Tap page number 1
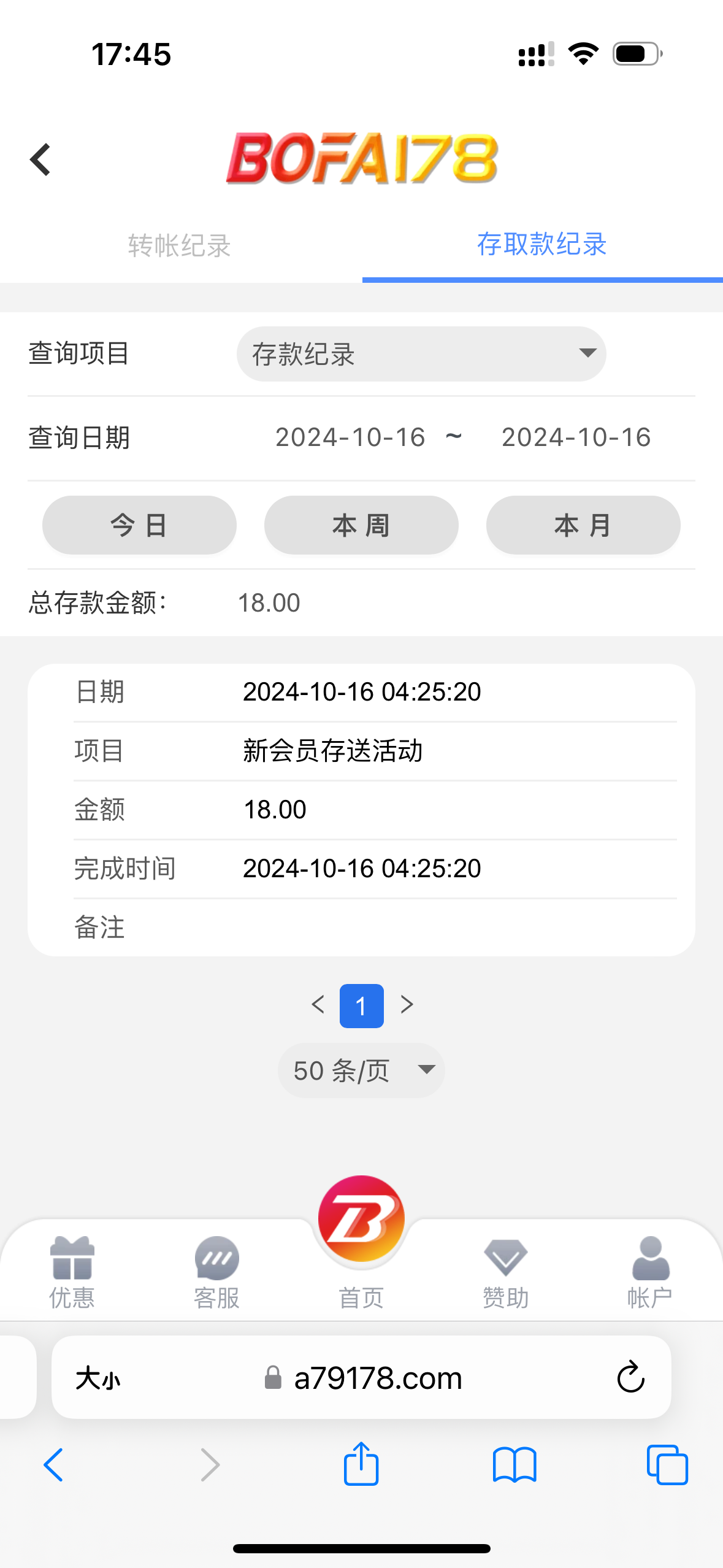The height and width of the screenshot is (1568, 723). 362,1006
